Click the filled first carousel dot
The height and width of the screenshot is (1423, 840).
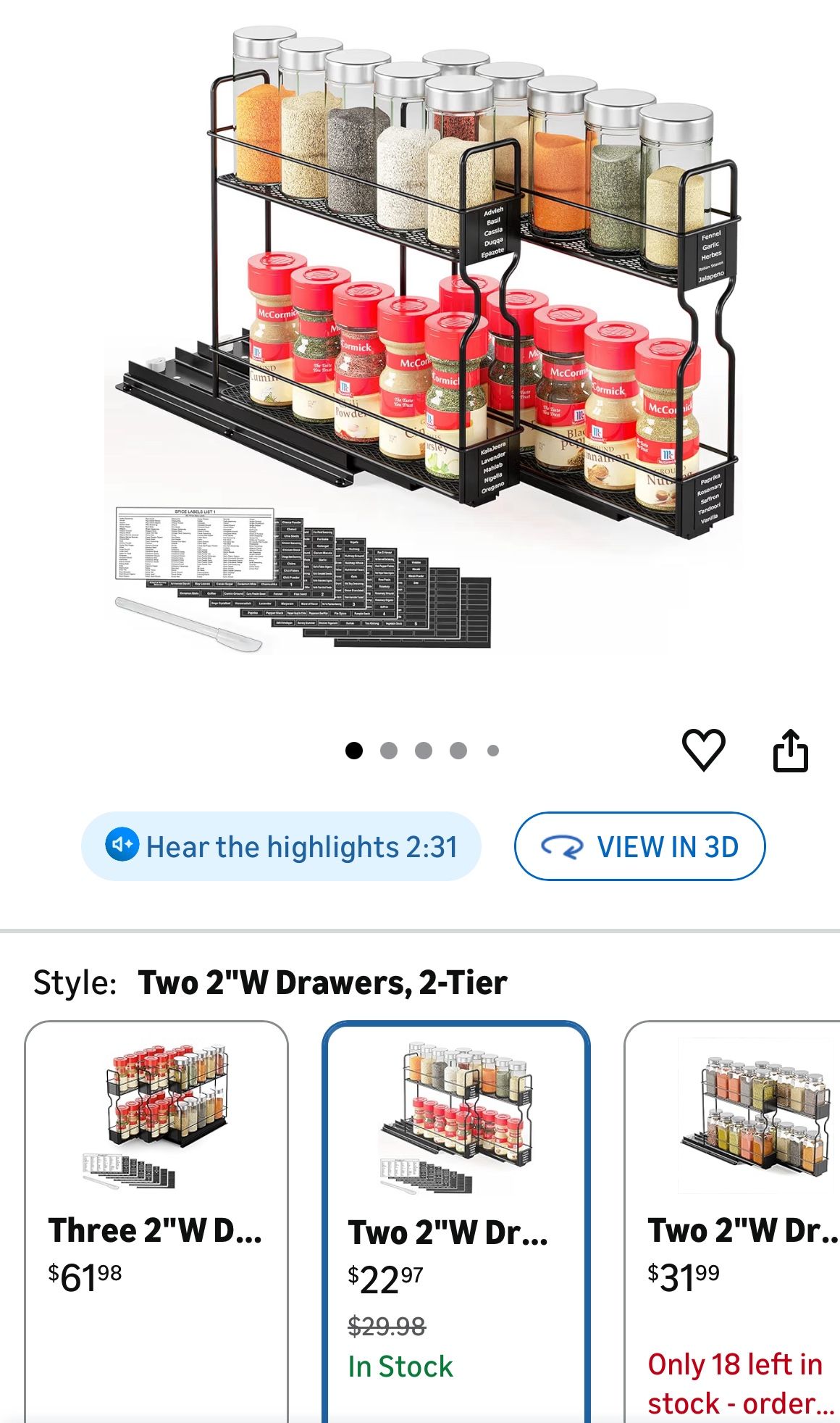(x=353, y=752)
